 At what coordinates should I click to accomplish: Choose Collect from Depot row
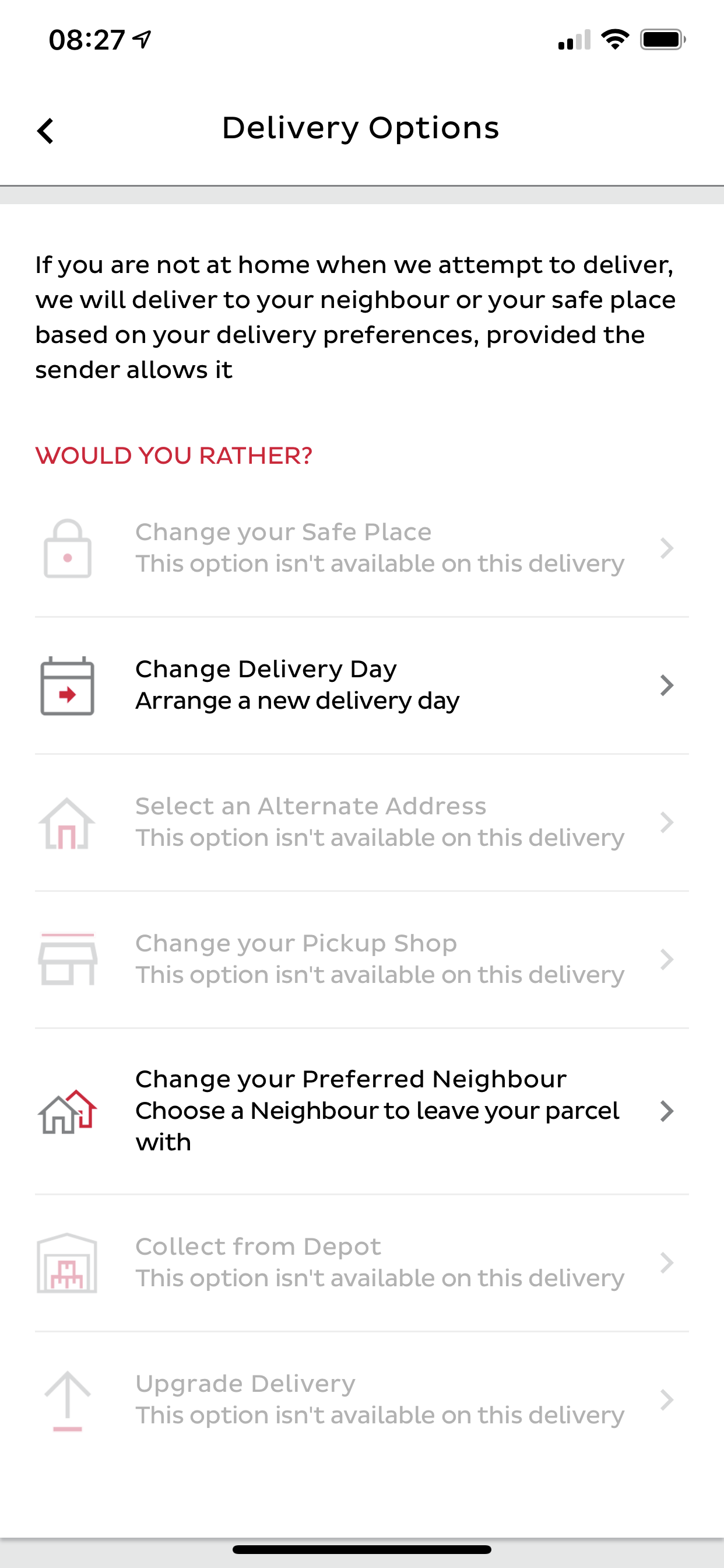click(362, 1263)
